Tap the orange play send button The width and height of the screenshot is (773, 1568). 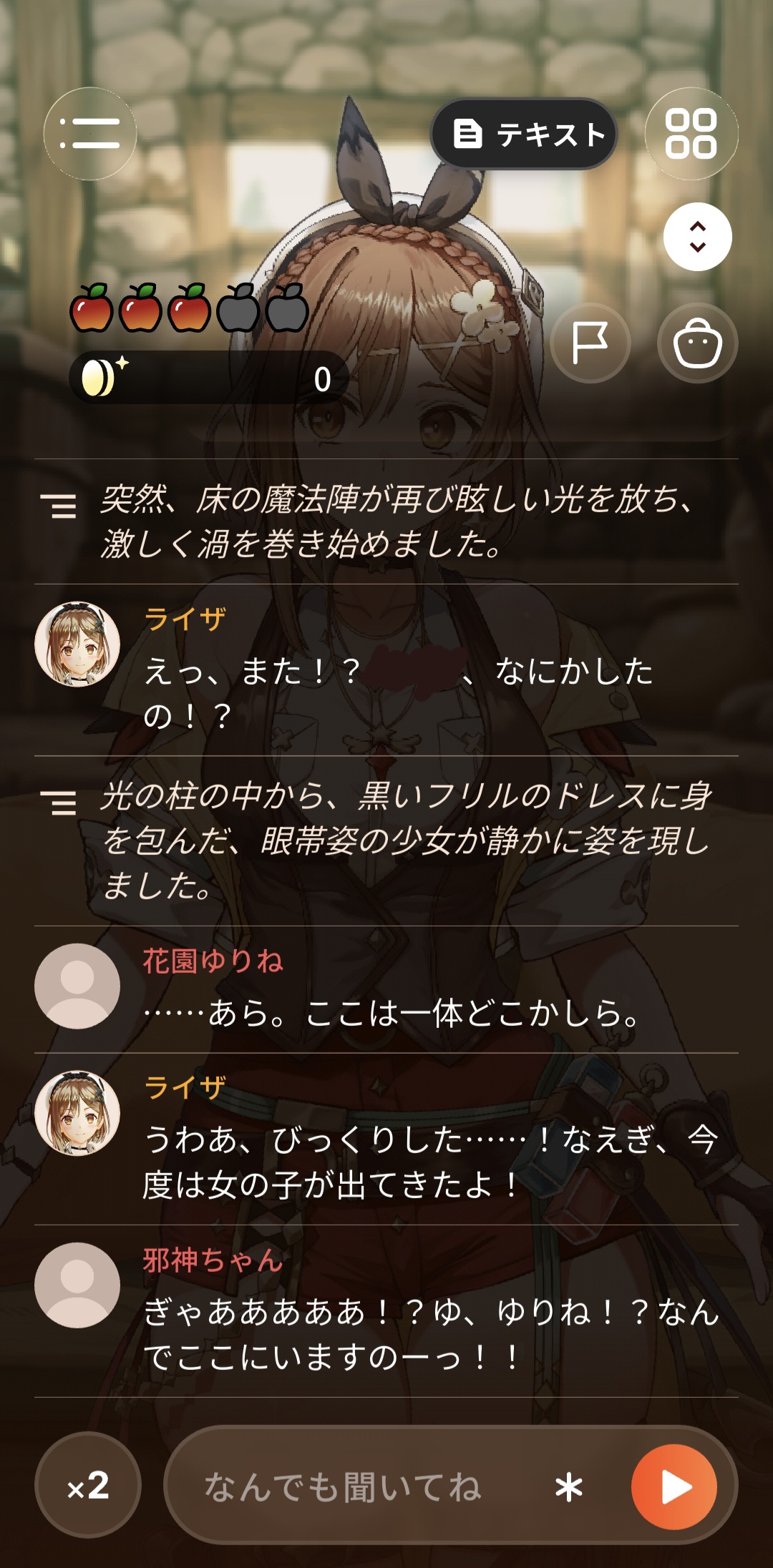(674, 1487)
